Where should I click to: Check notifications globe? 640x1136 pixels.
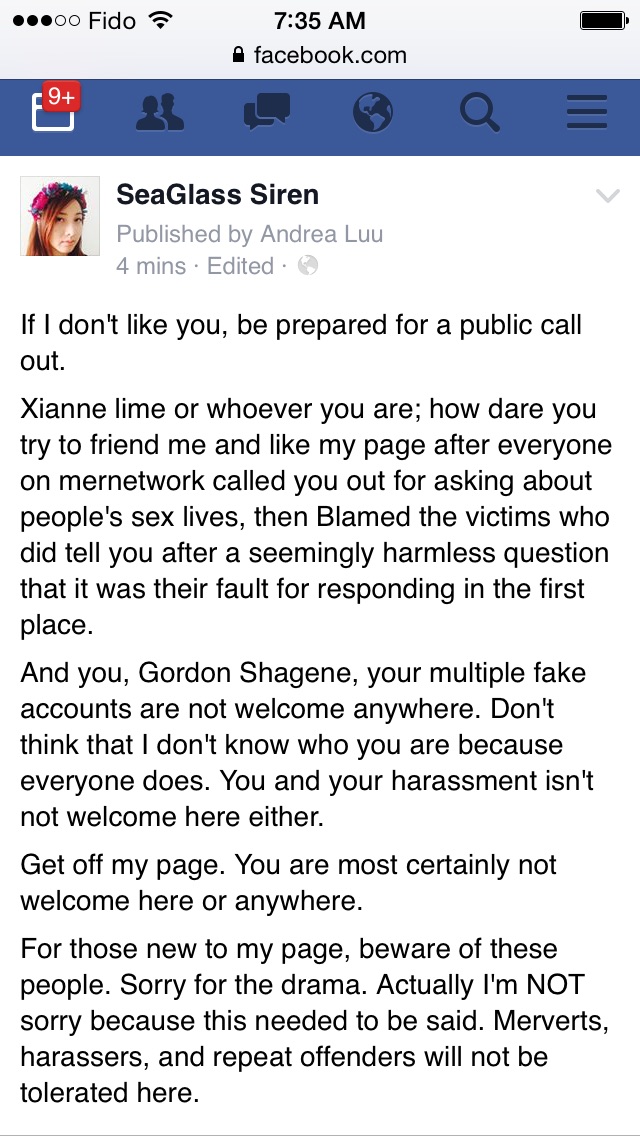(373, 114)
